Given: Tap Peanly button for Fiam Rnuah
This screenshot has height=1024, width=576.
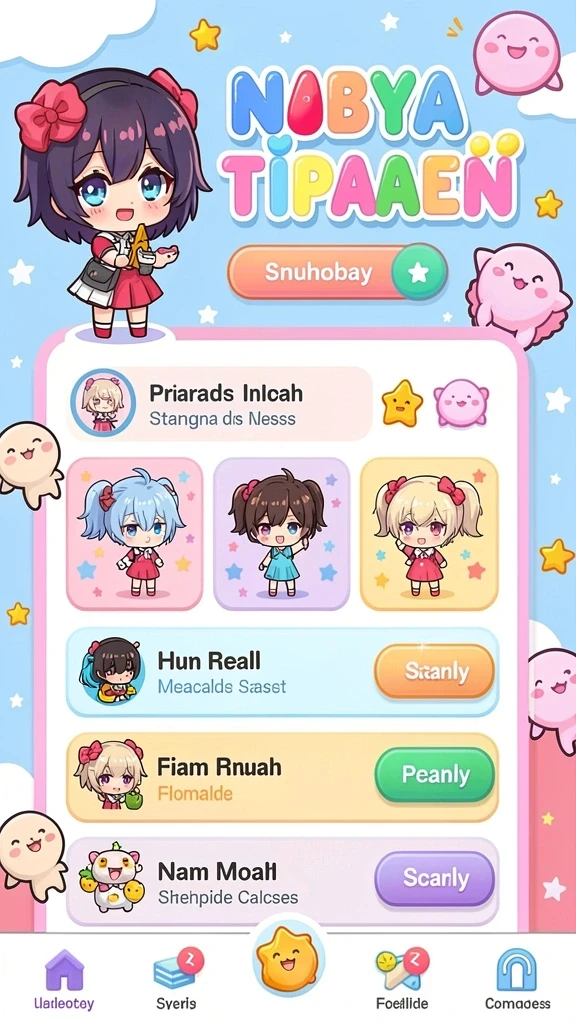Looking at the screenshot, I should tap(434, 775).
